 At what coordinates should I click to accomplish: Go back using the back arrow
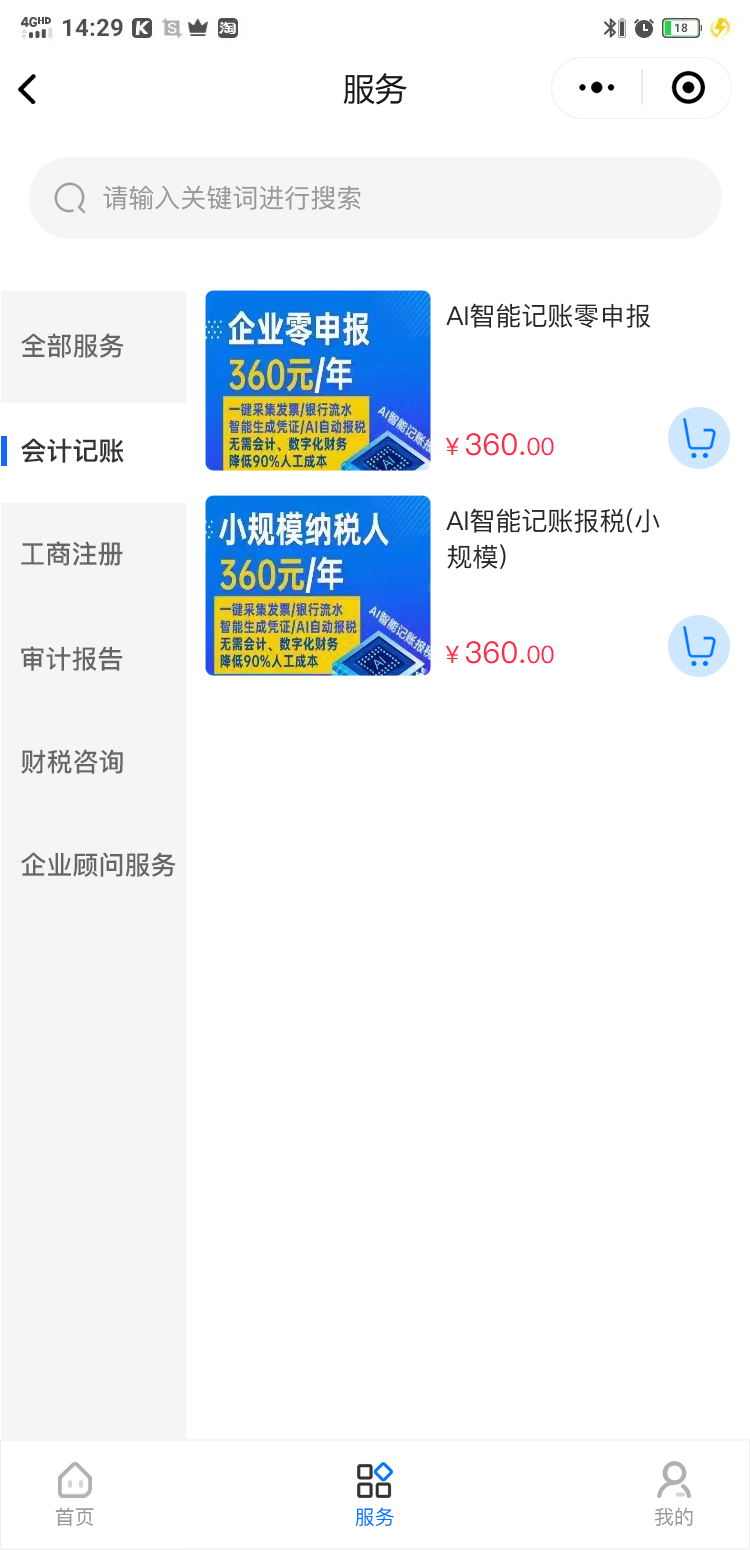pos(28,89)
